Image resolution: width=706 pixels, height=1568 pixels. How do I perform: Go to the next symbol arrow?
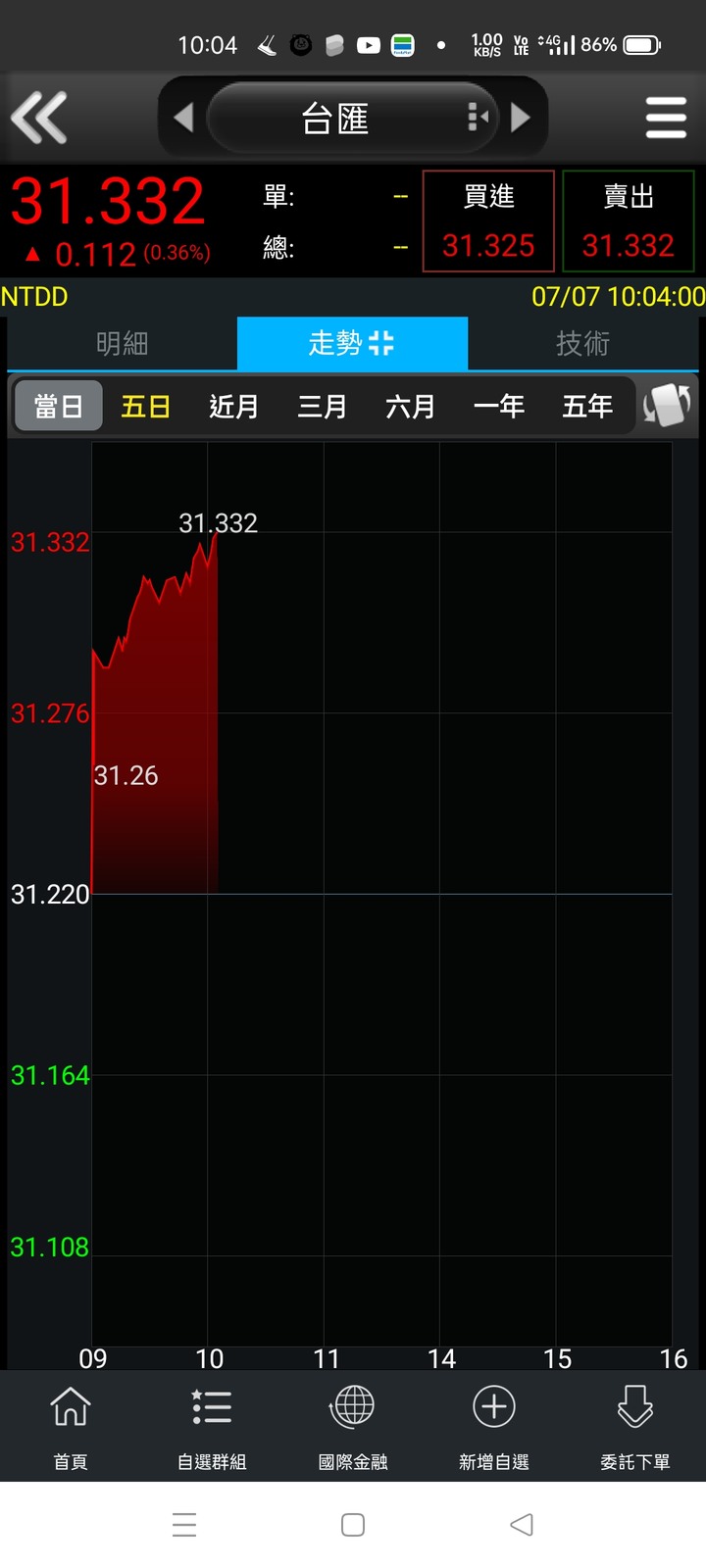pos(521,118)
